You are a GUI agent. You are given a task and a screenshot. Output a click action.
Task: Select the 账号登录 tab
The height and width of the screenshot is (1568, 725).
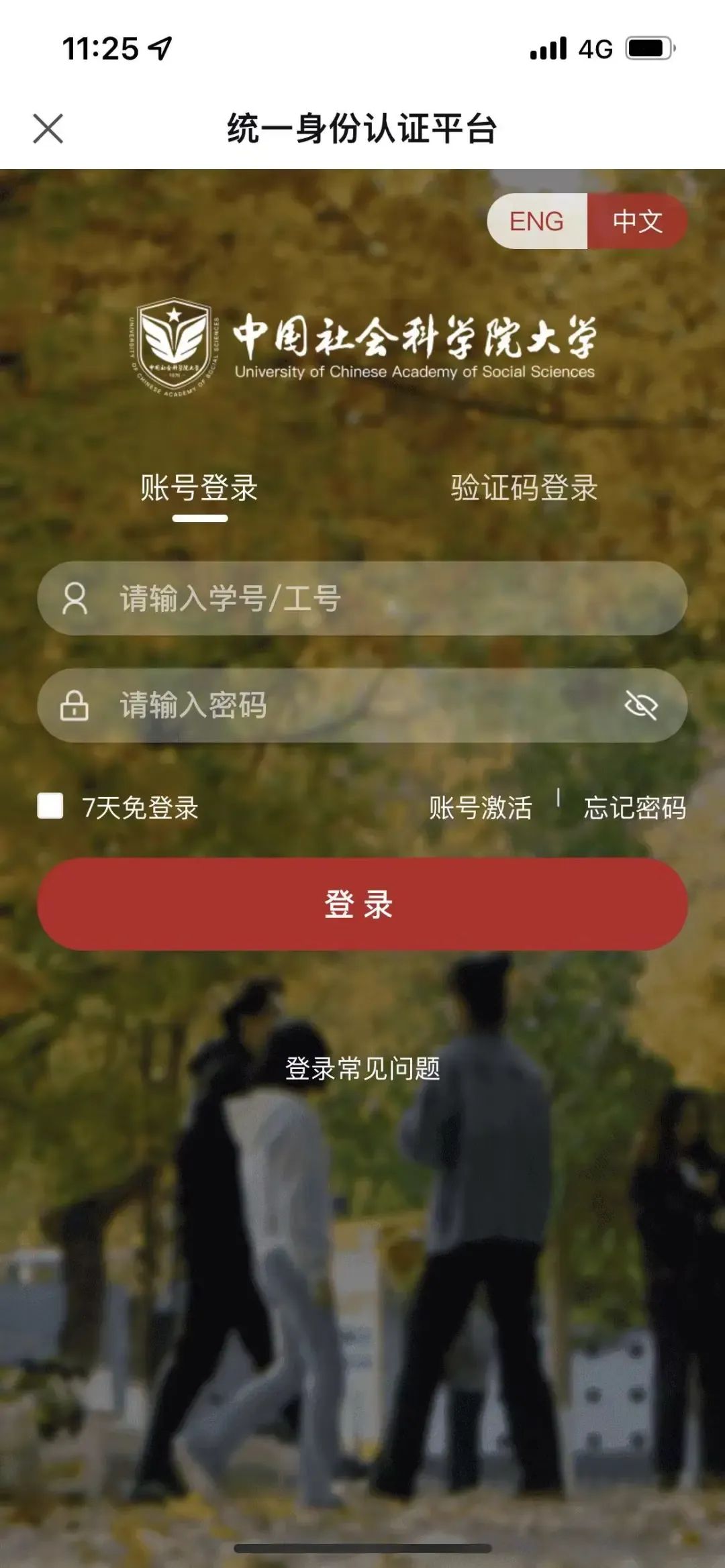tap(199, 488)
